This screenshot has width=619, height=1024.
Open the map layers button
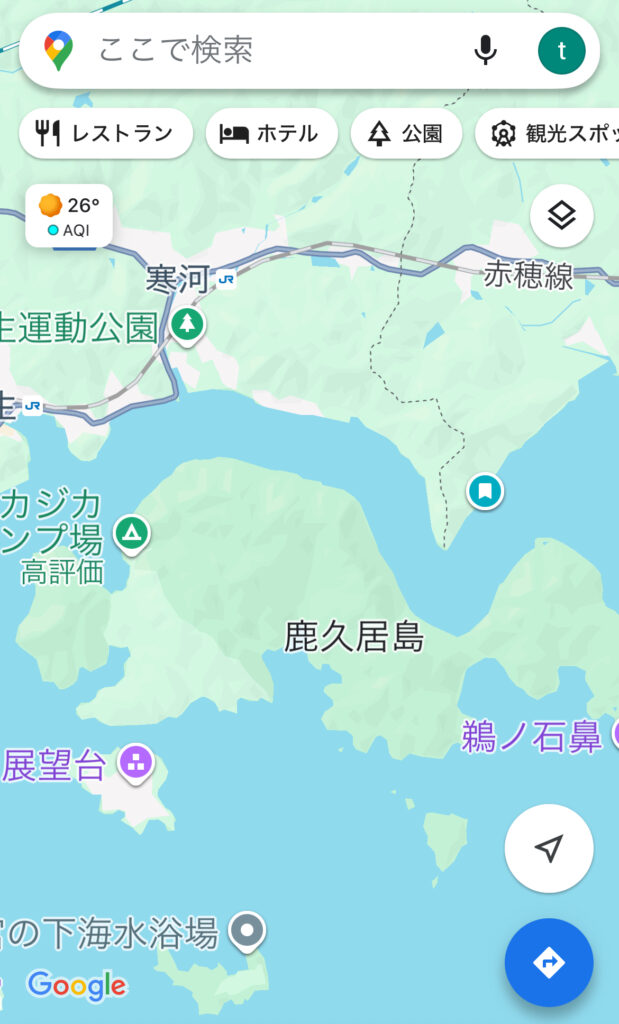561,215
